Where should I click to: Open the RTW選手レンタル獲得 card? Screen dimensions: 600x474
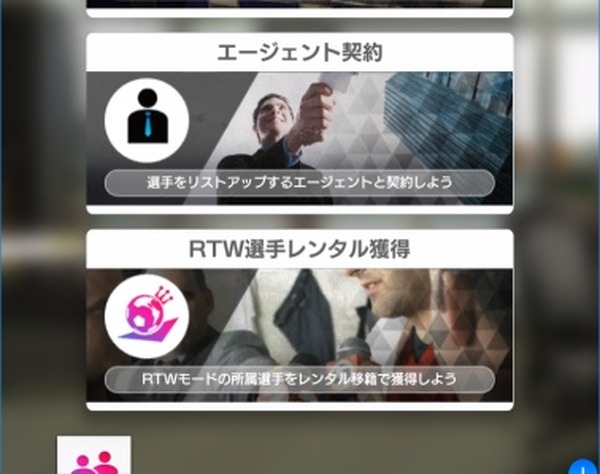(x=299, y=320)
